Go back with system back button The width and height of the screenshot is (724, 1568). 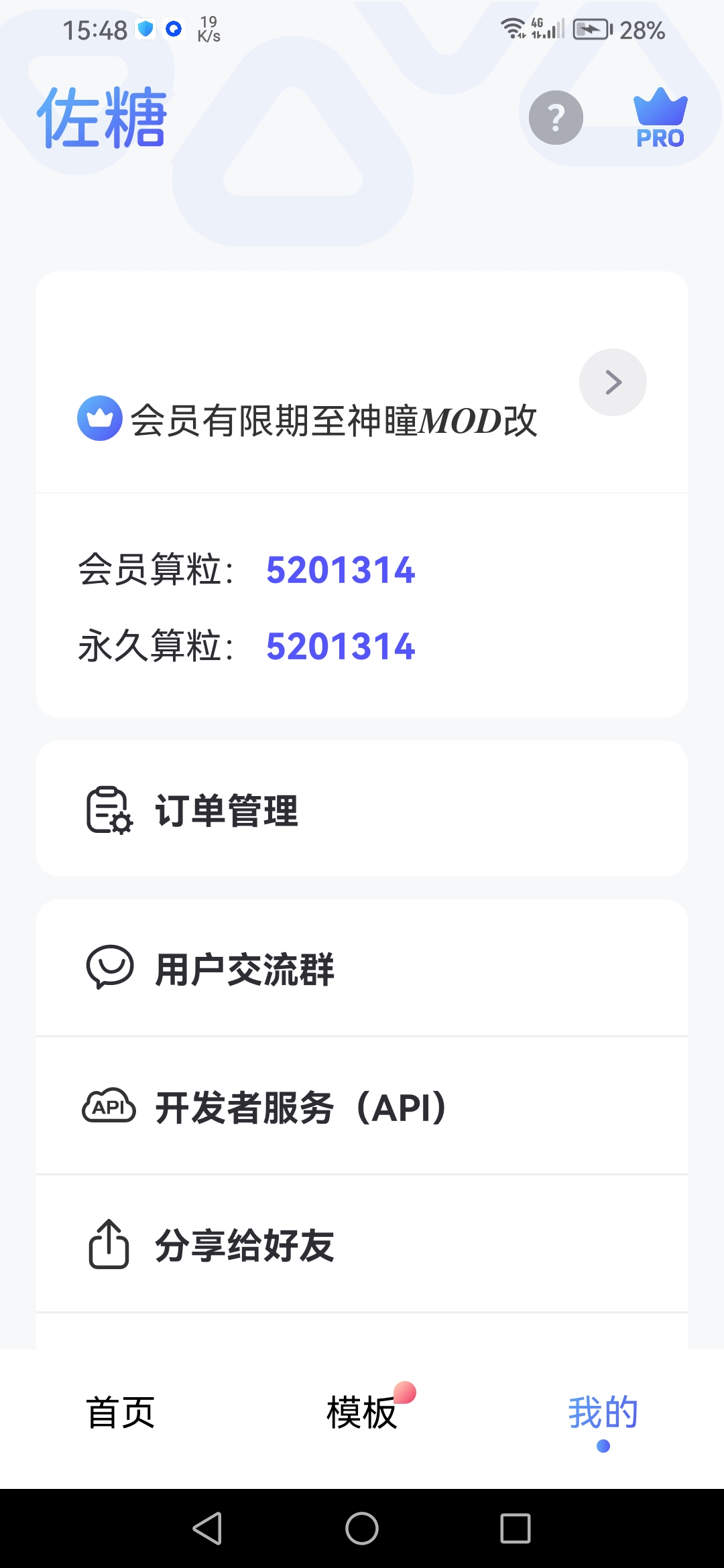point(207,1528)
